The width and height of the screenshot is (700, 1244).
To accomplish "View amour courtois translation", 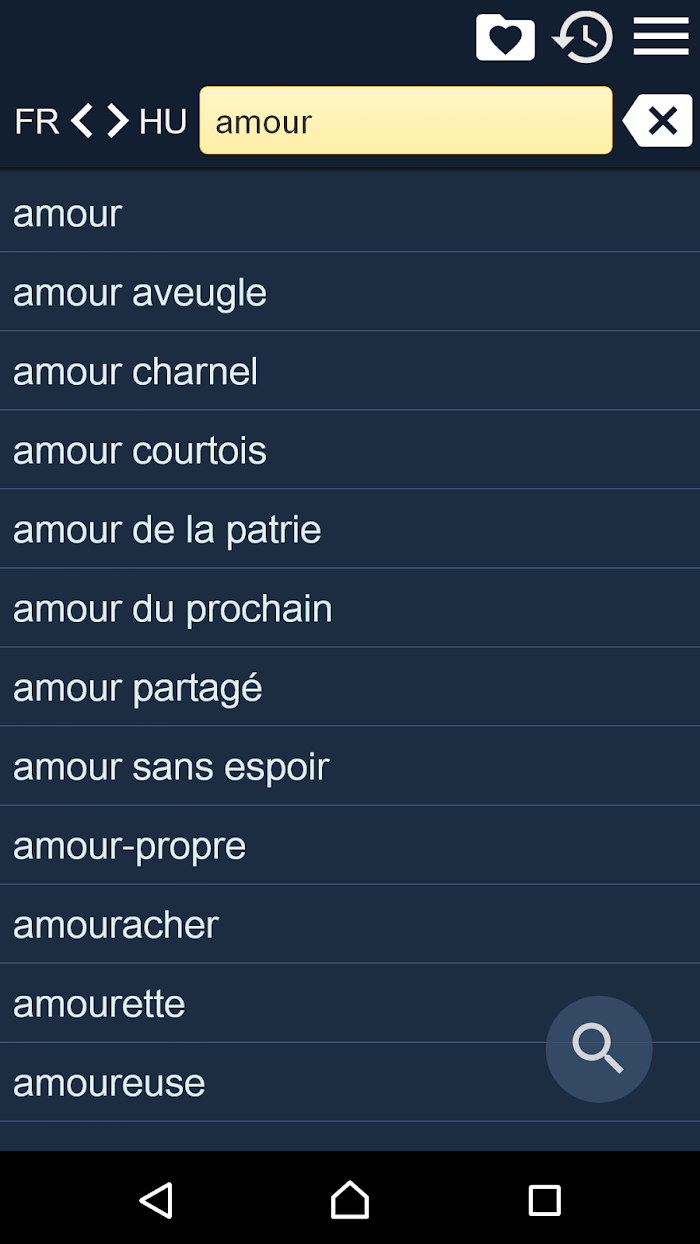I will pos(350,450).
